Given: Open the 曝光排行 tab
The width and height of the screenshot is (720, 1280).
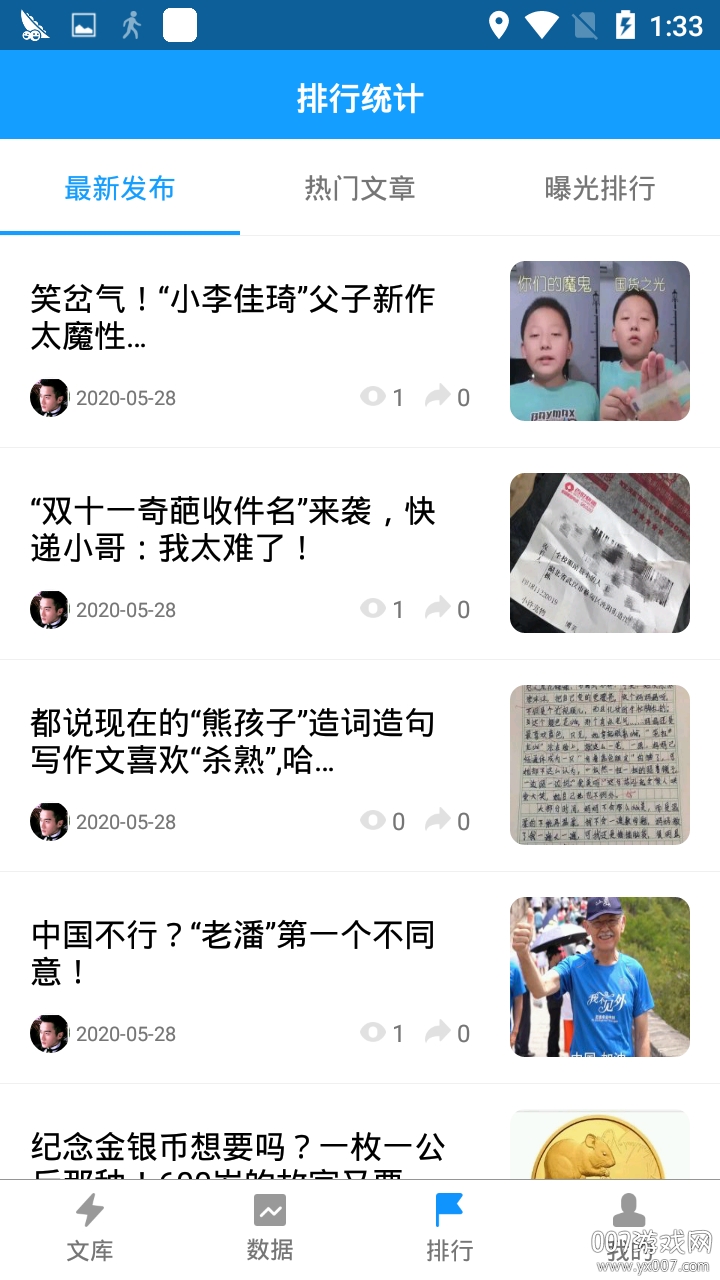Looking at the screenshot, I should [x=600, y=188].
